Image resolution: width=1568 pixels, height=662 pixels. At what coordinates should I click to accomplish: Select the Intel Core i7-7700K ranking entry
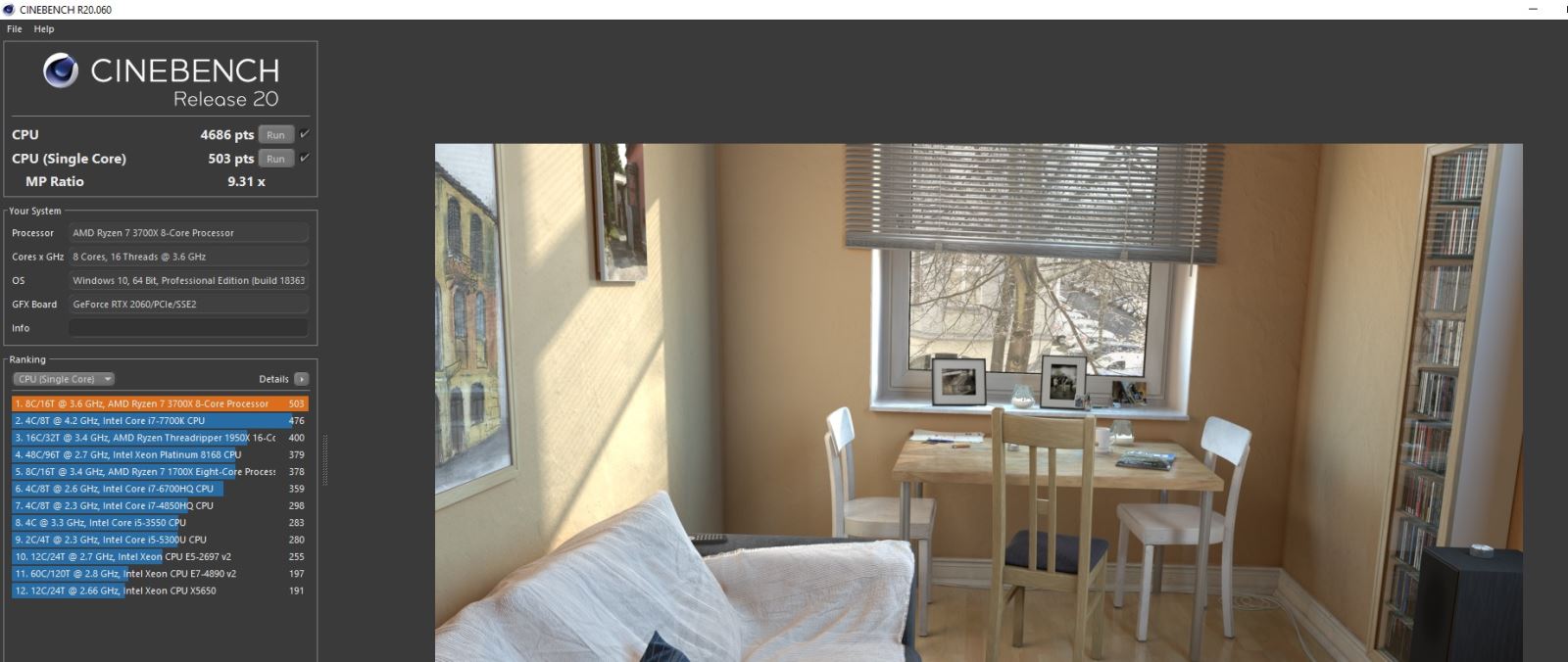[x=147, y=421]
